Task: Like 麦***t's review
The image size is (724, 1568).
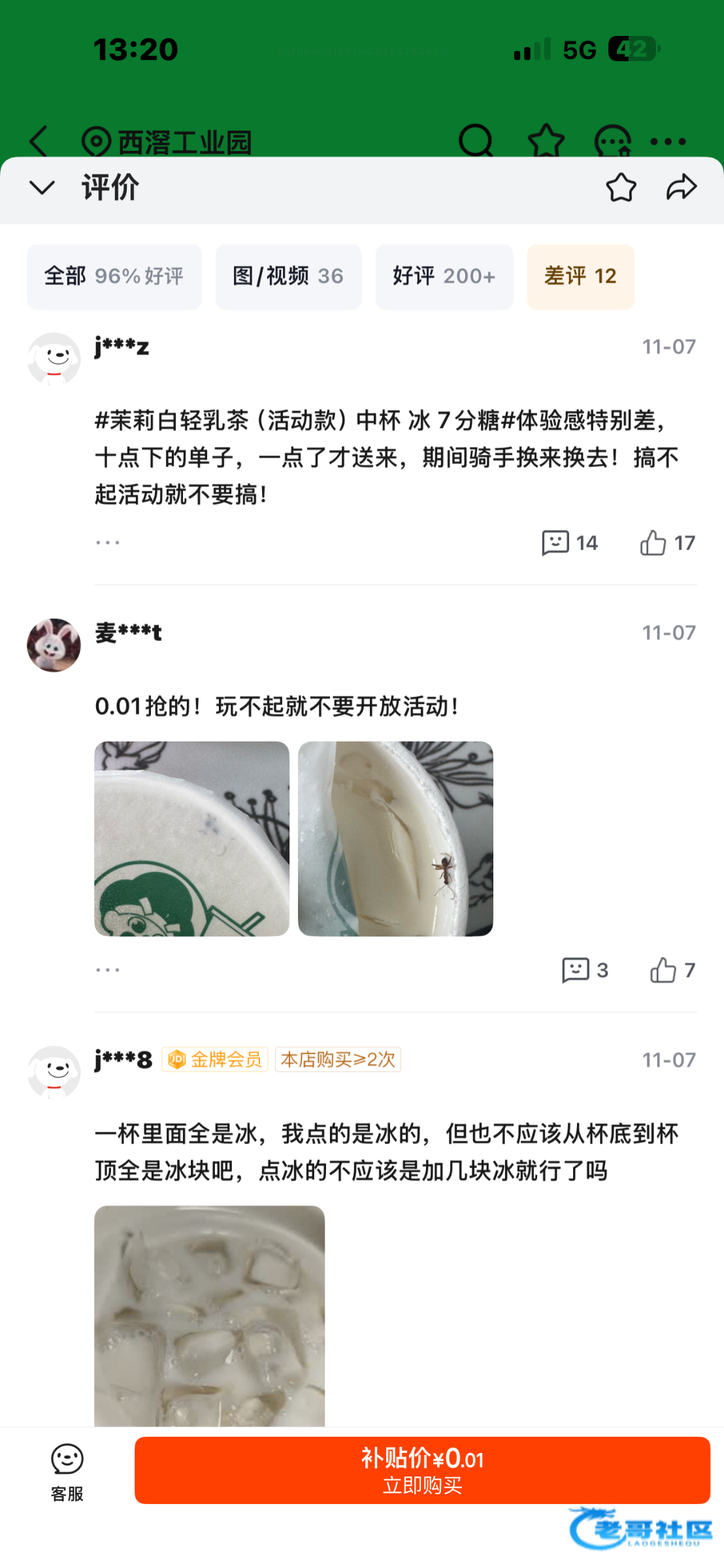Action: [672, 970]
